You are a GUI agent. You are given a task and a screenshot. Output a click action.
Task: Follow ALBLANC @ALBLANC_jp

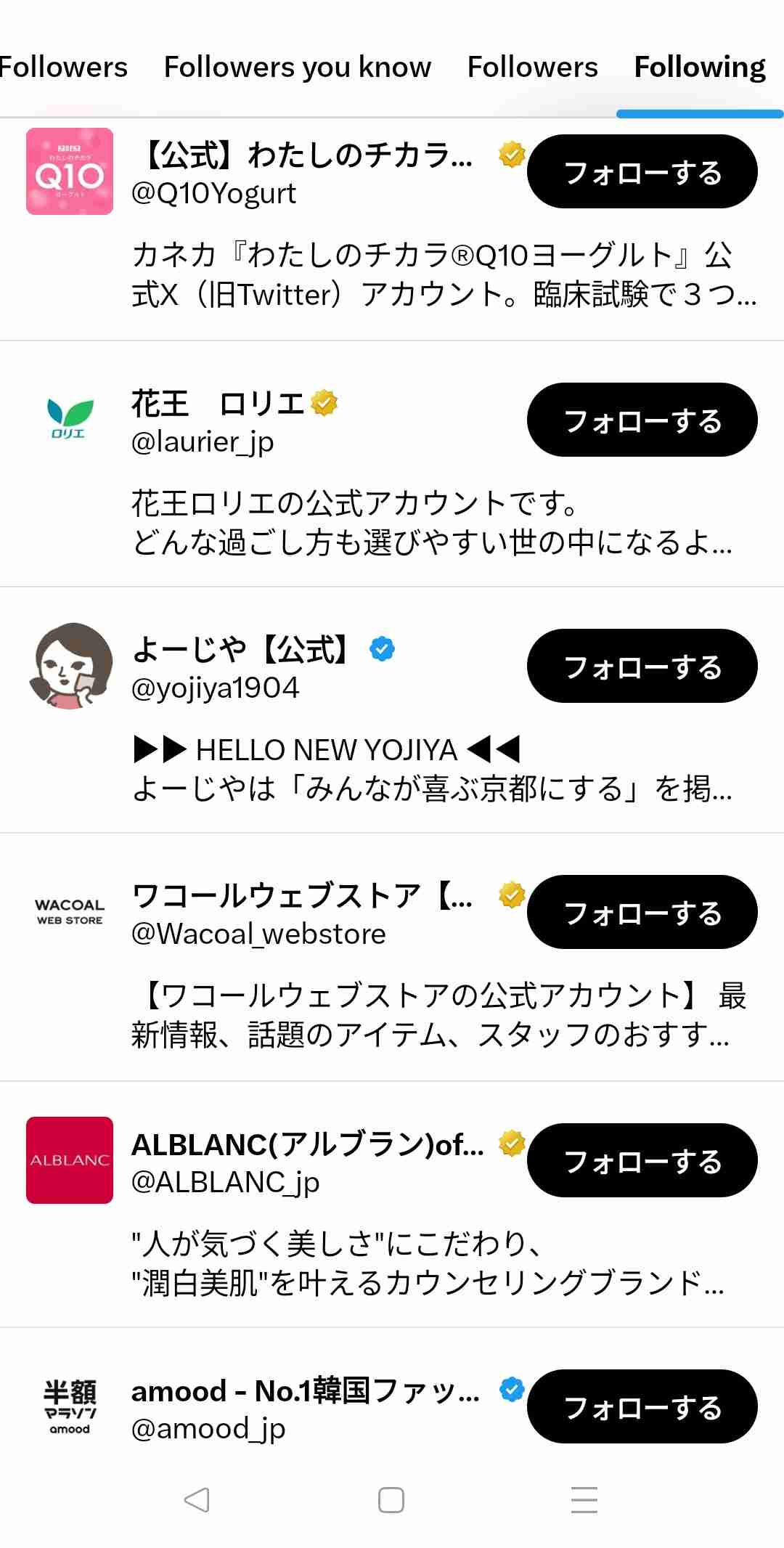click(x=642, y=1160)
